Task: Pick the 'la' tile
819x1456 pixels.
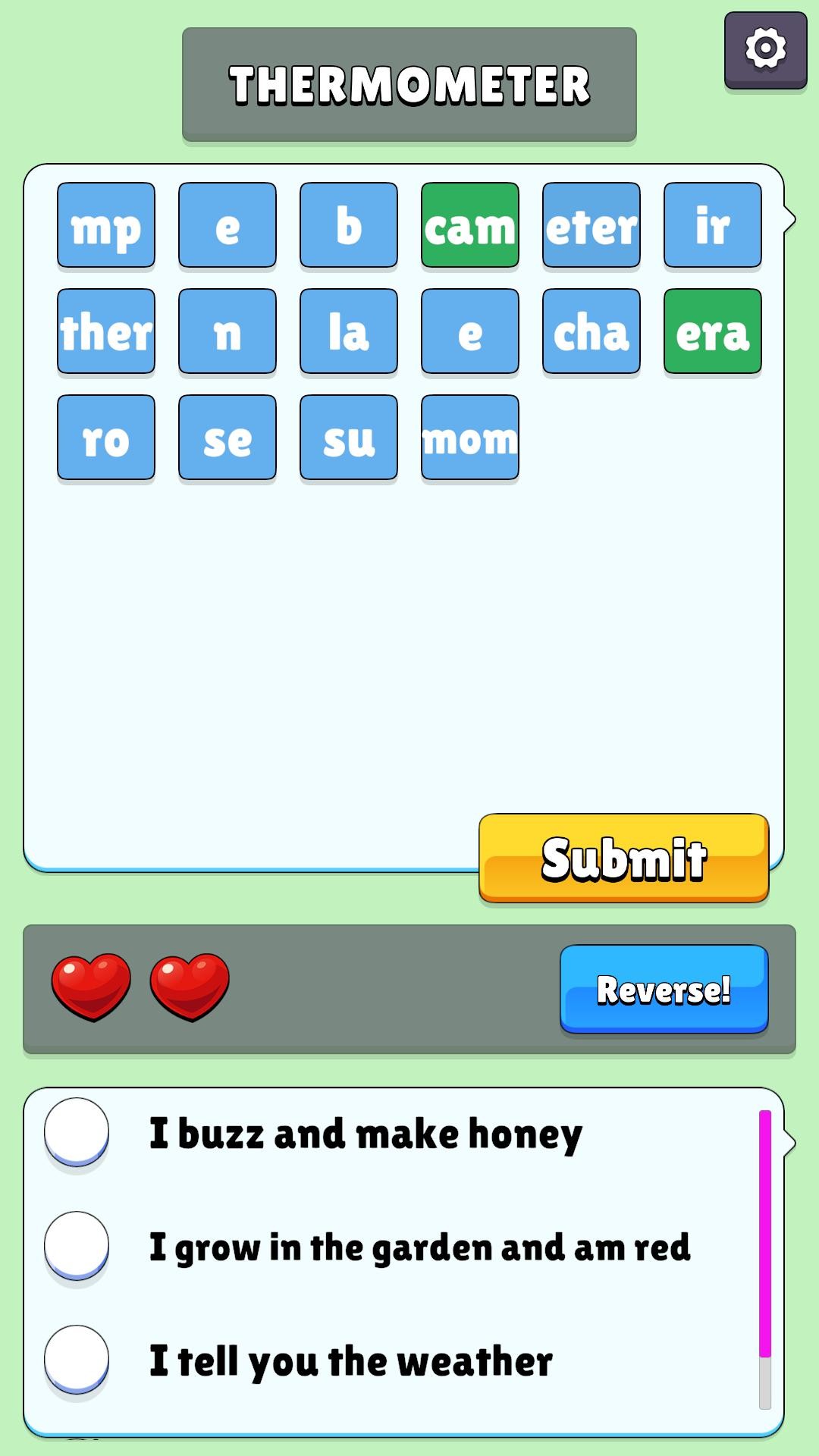Action: pyautogui.click(x=349, y=331)
